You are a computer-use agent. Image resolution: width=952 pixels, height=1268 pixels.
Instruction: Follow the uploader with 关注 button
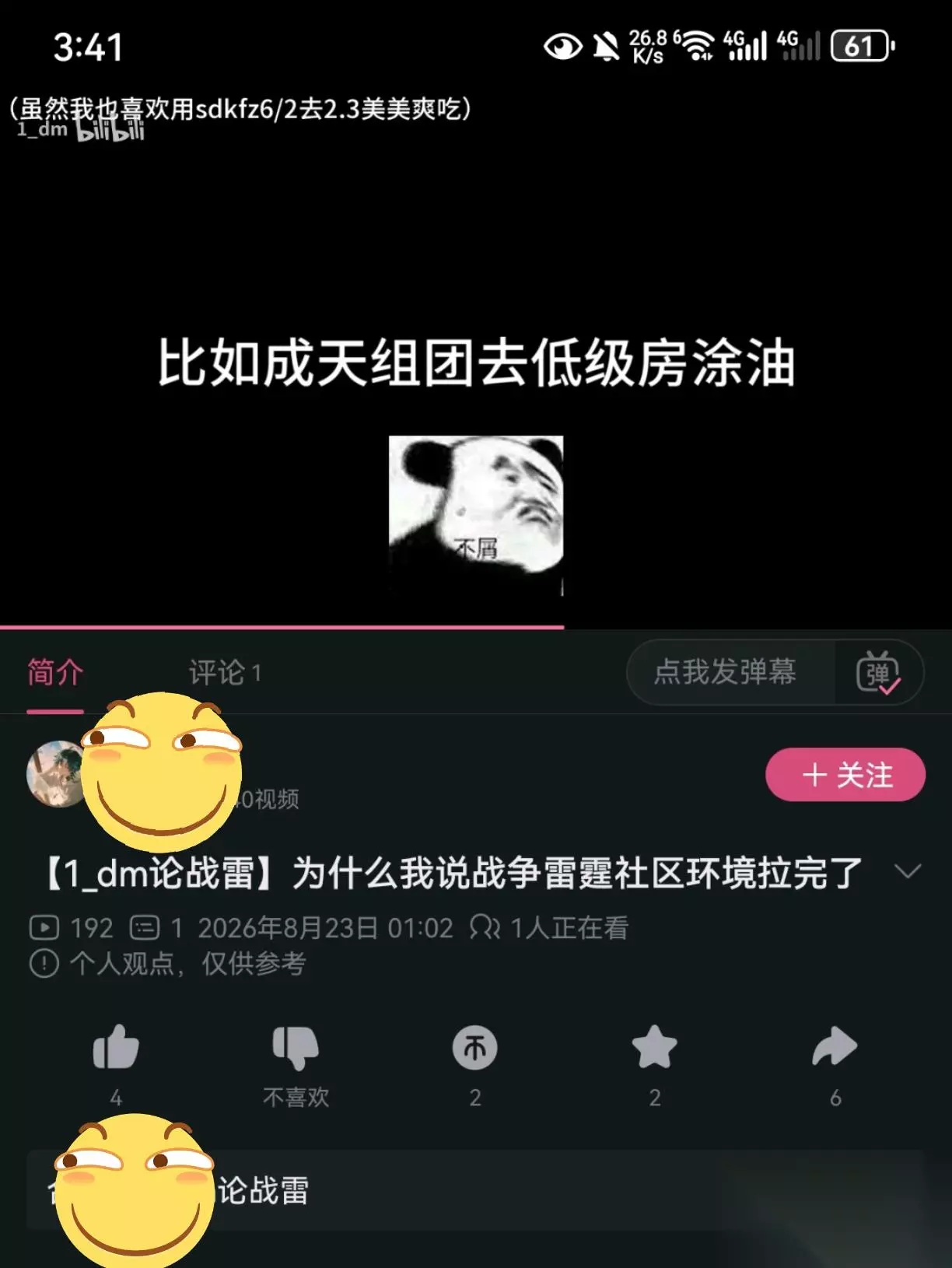(845, 775)
